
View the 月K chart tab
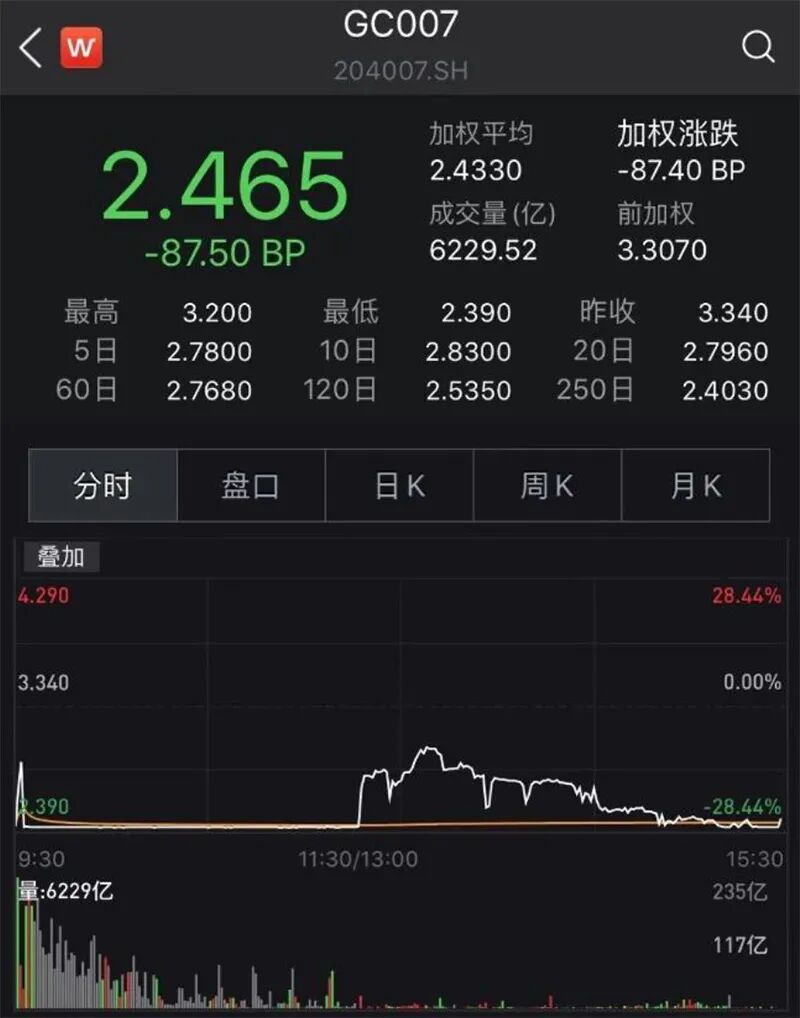[x=695, y=486]
